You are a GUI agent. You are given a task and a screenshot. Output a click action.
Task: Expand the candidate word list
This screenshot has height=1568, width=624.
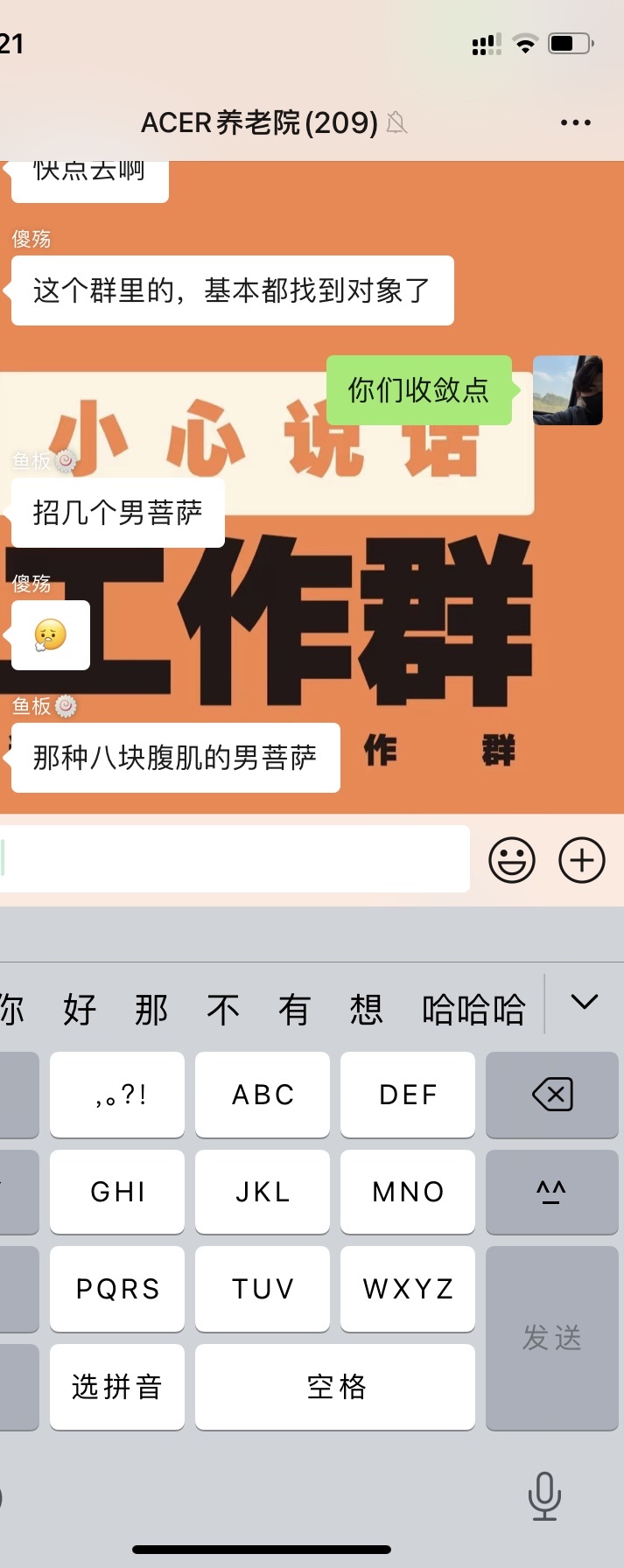(x=584, y=1003)
